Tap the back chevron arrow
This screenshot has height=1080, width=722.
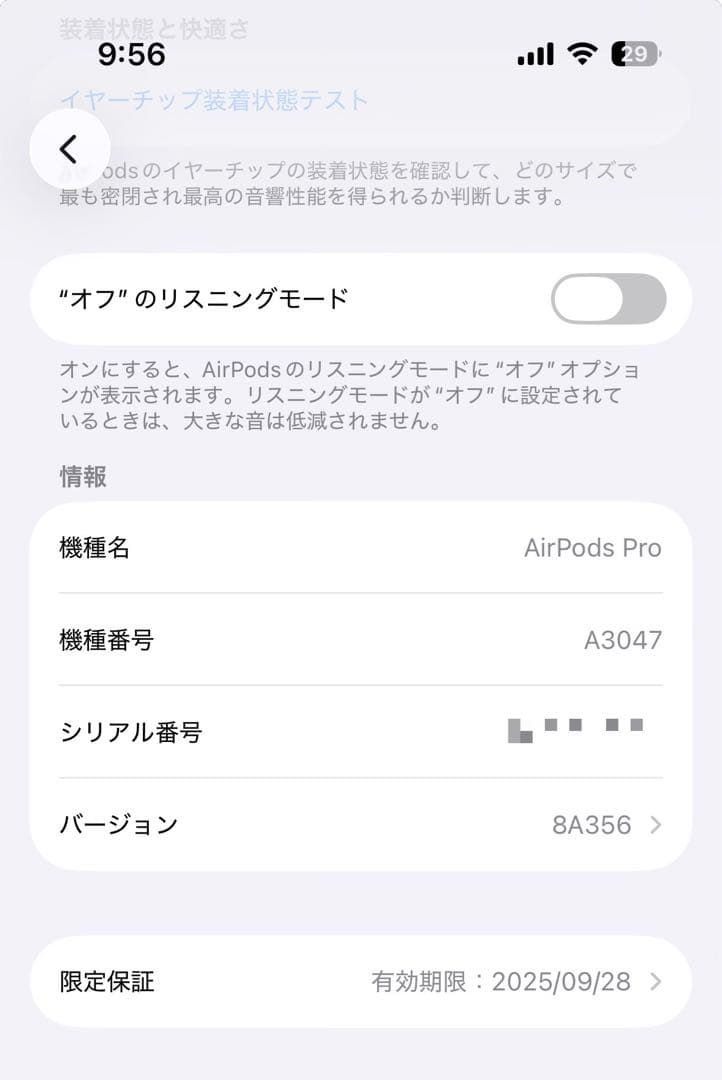point(68,147)
